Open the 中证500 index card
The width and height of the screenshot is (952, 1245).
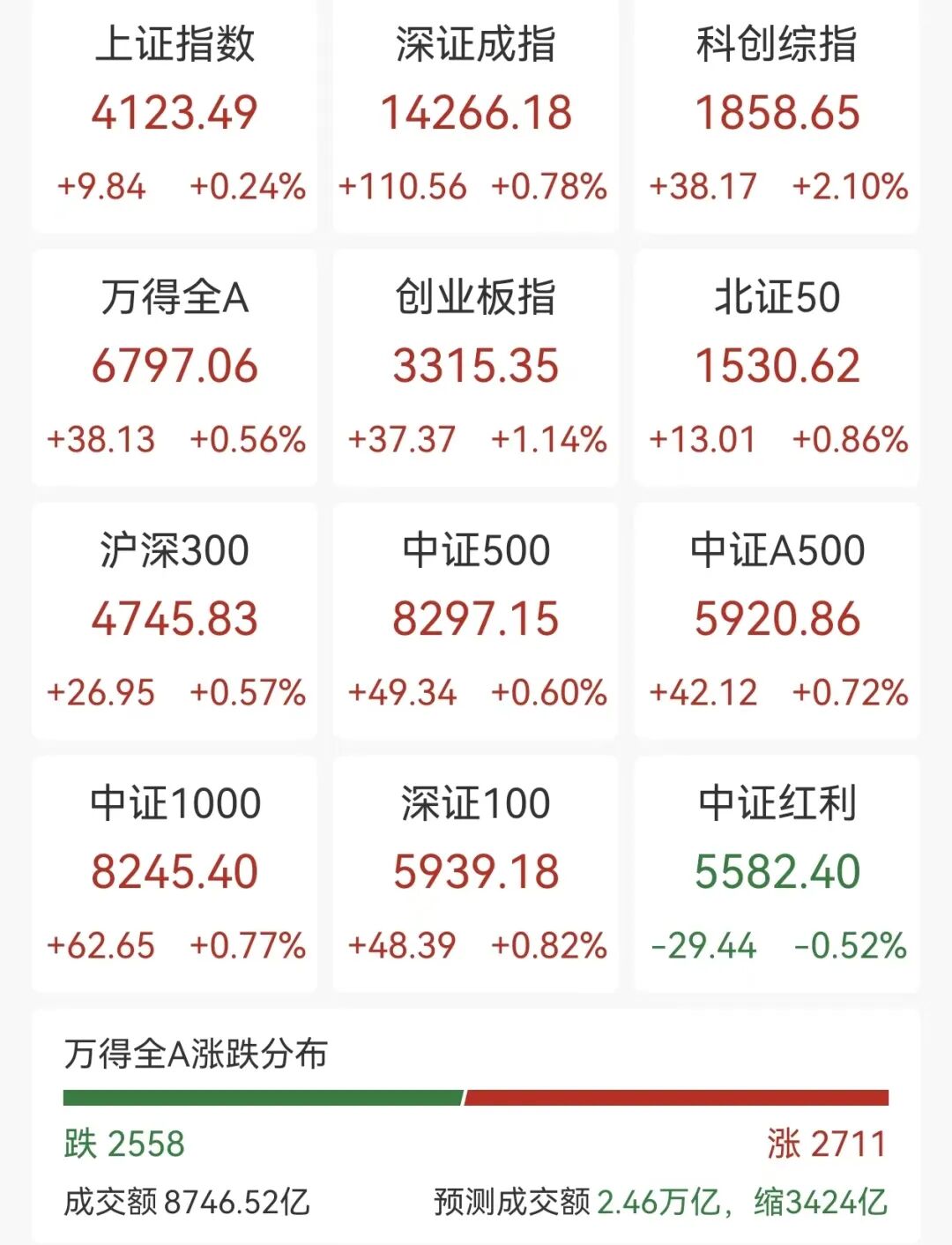[x=476, y=620]
